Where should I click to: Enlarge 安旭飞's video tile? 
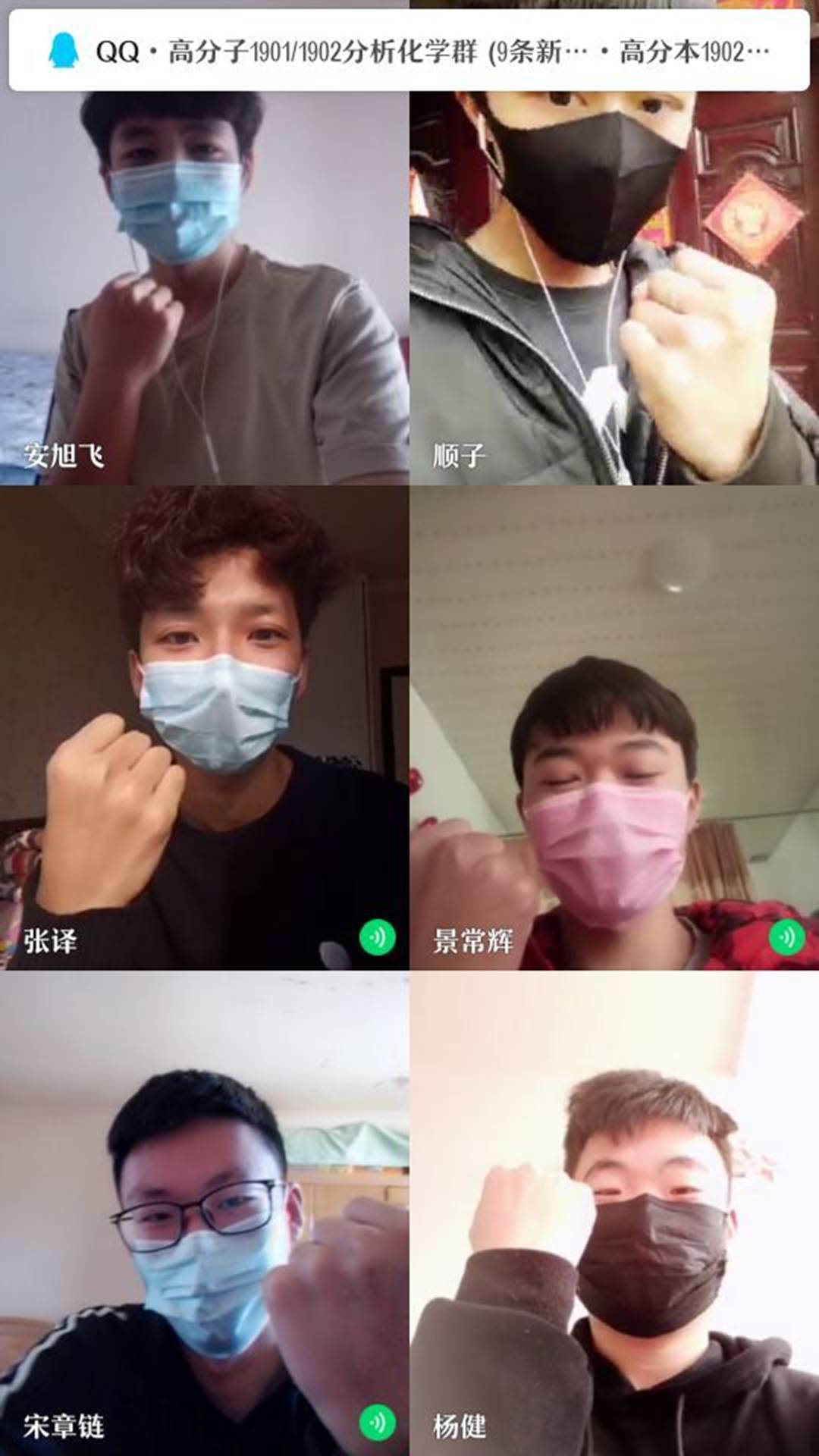tap(205, 288)
